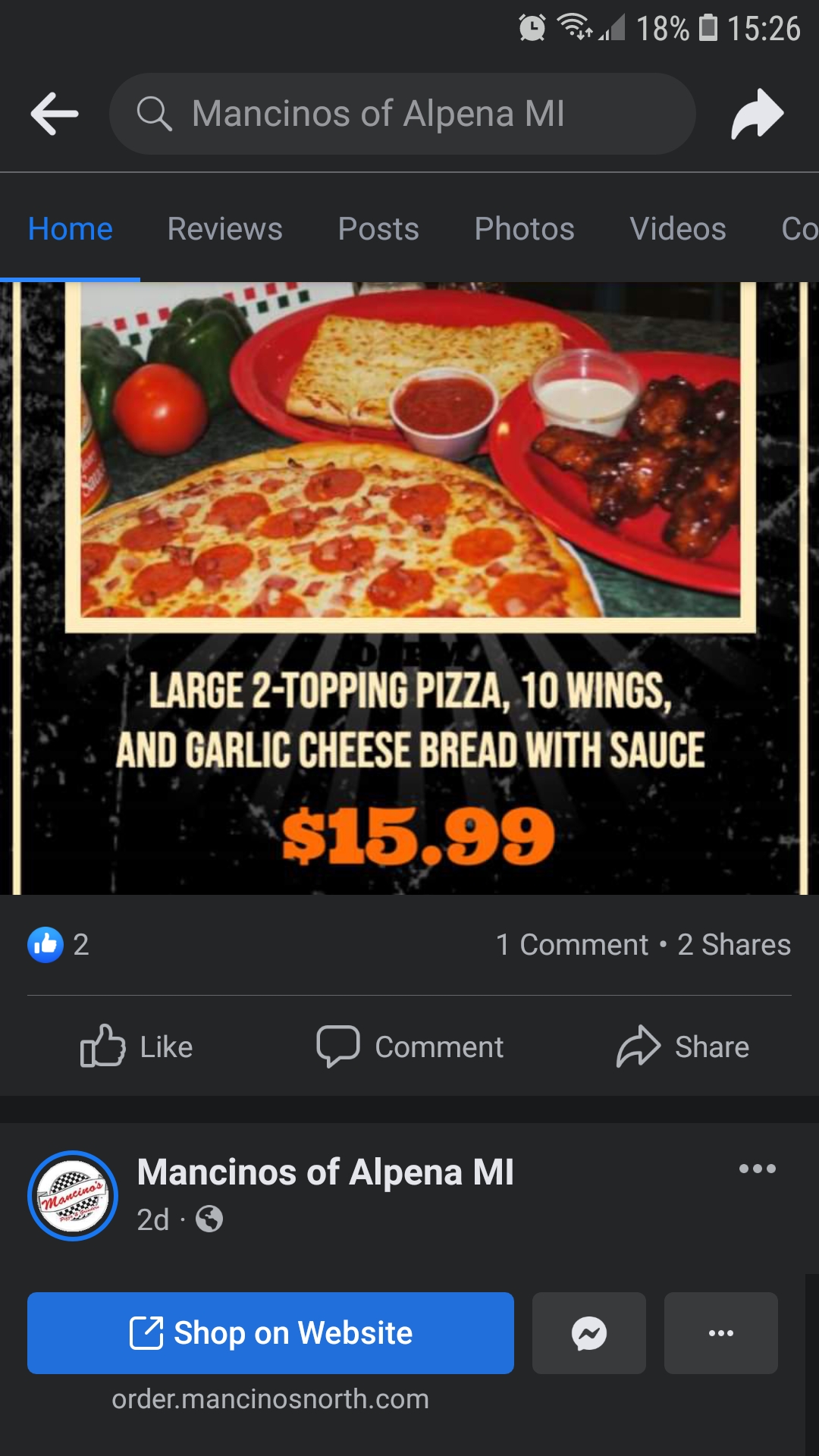Share this page via top arrow icon

pos(757,114)
